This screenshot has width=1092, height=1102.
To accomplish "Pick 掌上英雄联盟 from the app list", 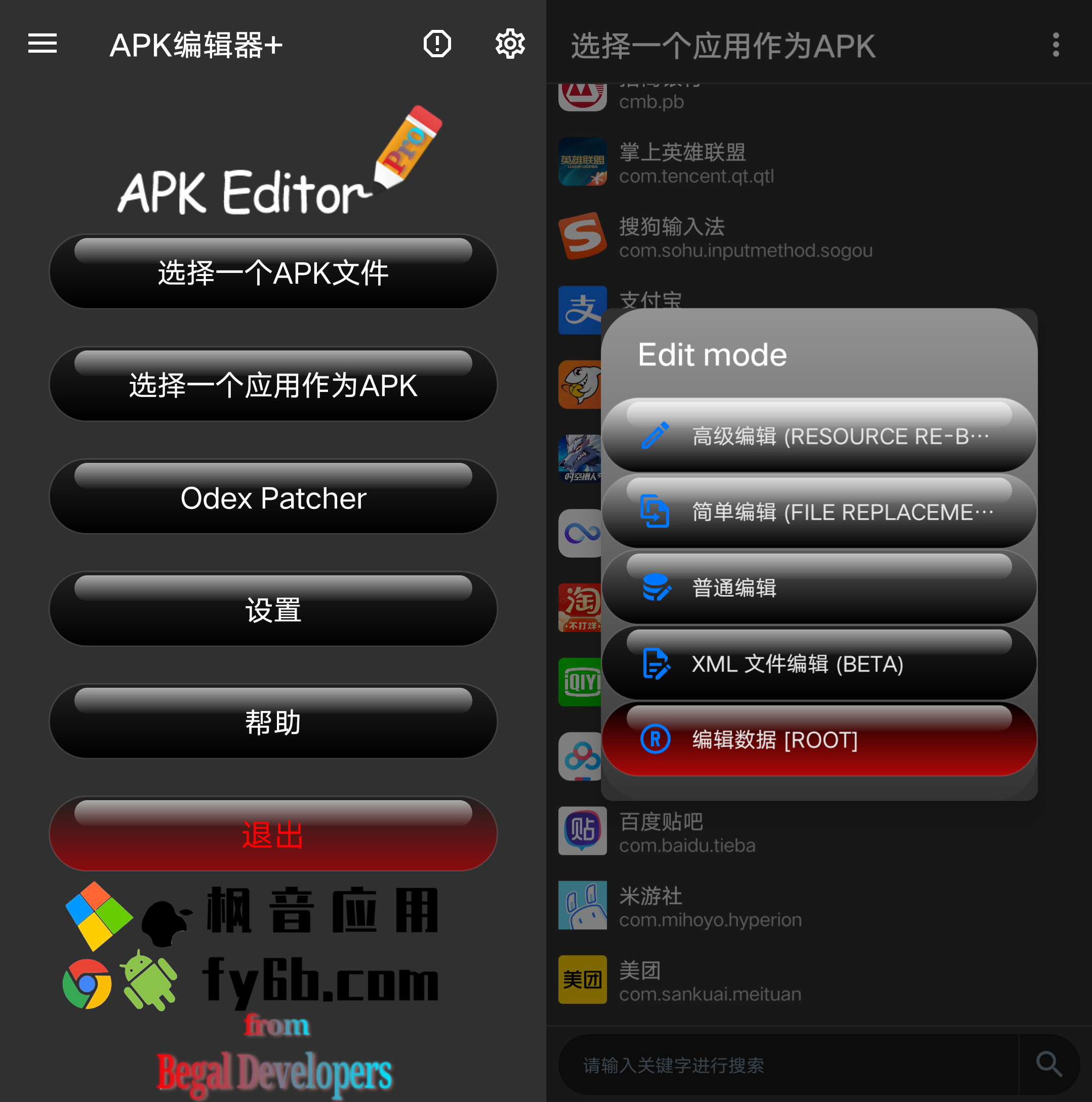I will [696, 163].
